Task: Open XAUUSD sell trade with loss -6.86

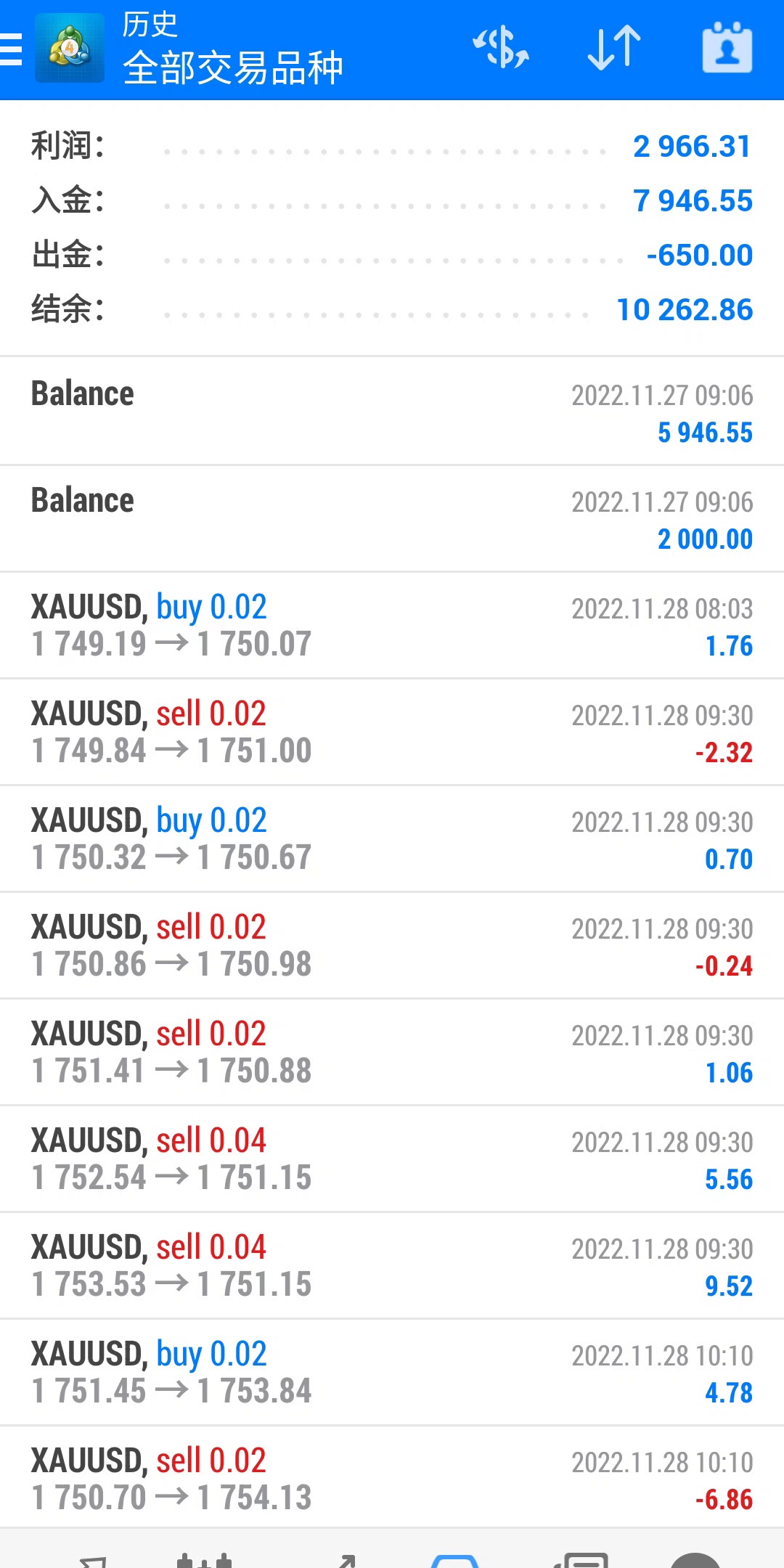Action: (392, 1479)
